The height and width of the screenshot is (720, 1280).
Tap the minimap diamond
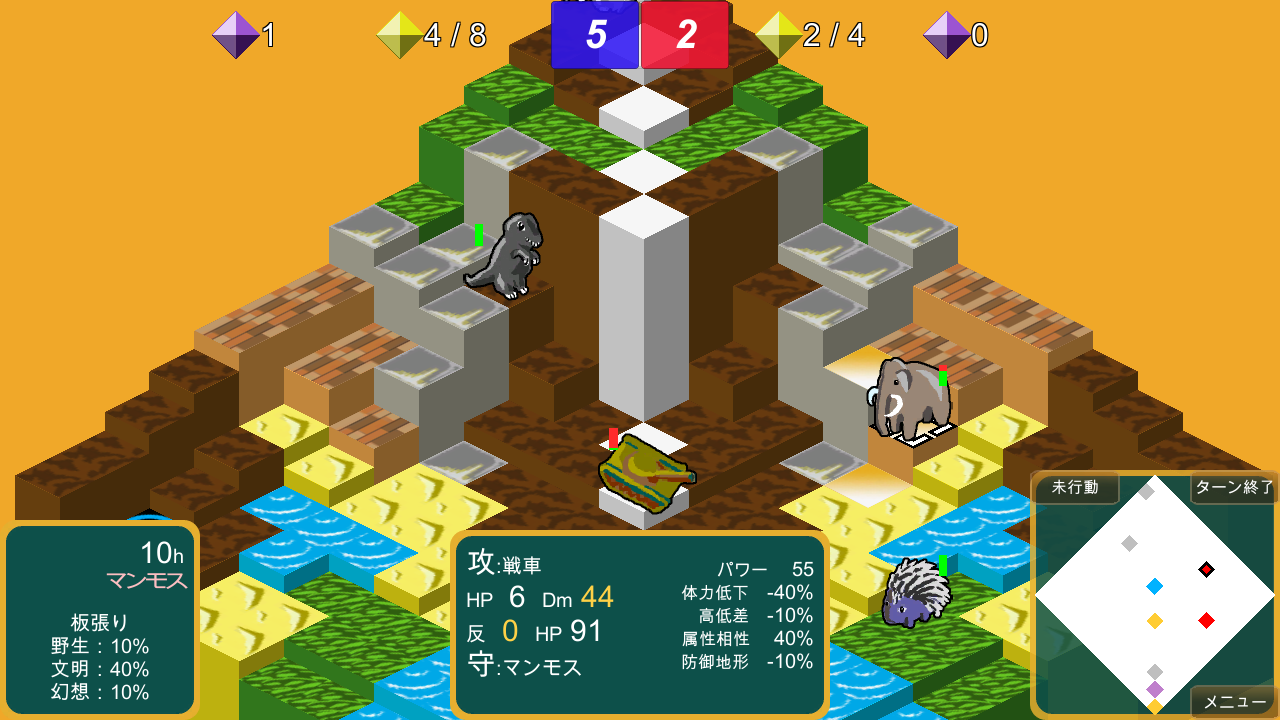point(1155,594)
